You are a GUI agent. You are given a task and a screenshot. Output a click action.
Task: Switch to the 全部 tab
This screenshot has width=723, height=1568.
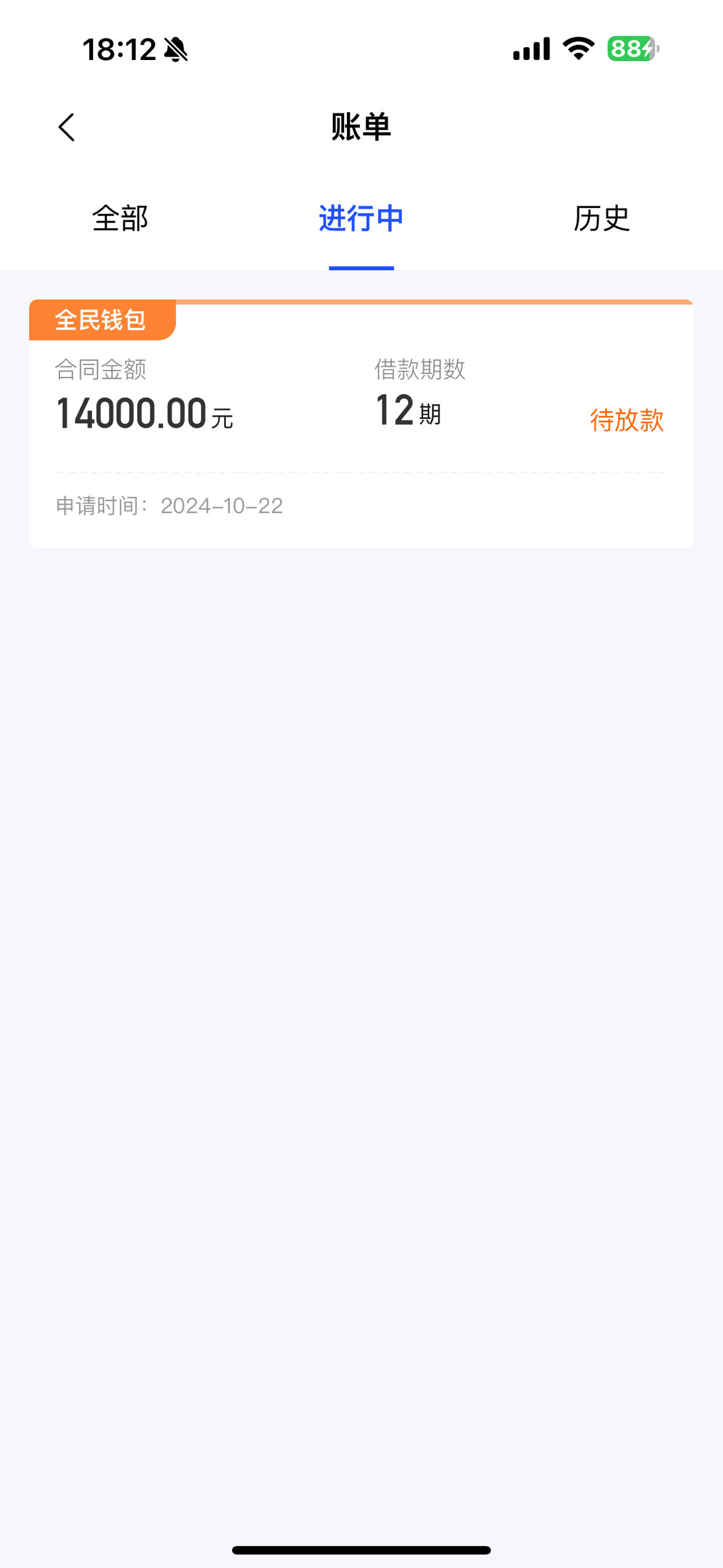120,218
